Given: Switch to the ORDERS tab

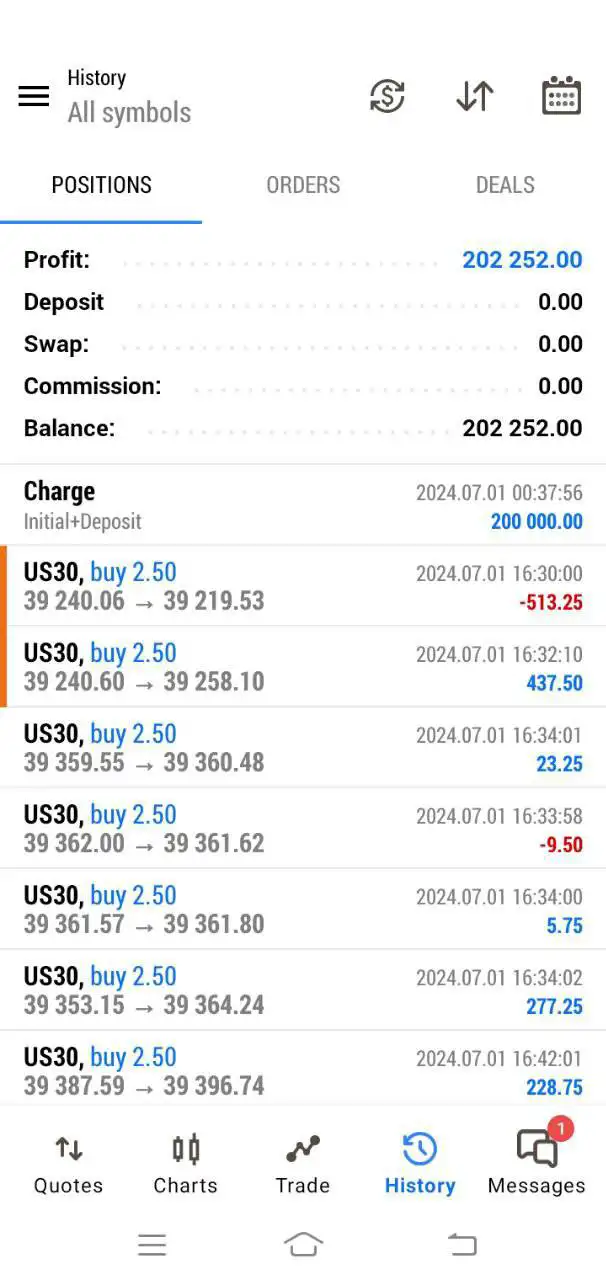Looking at the screenshot, I should click(303, 185).
